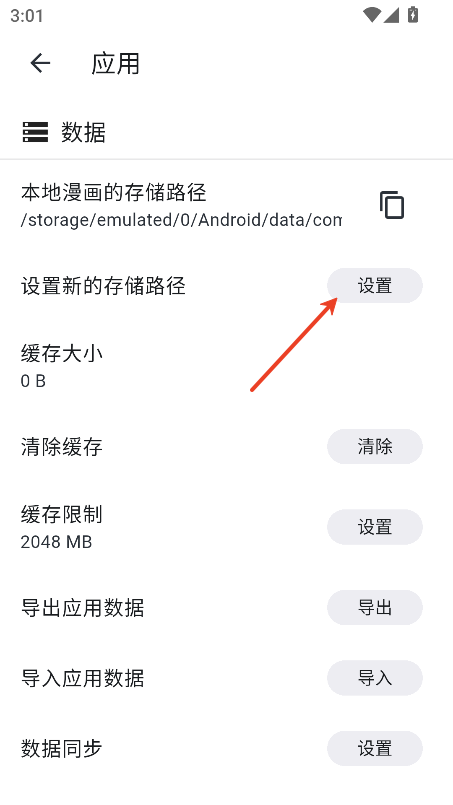
Task: Import app data via 导入 button
Action: click(375, 678)
